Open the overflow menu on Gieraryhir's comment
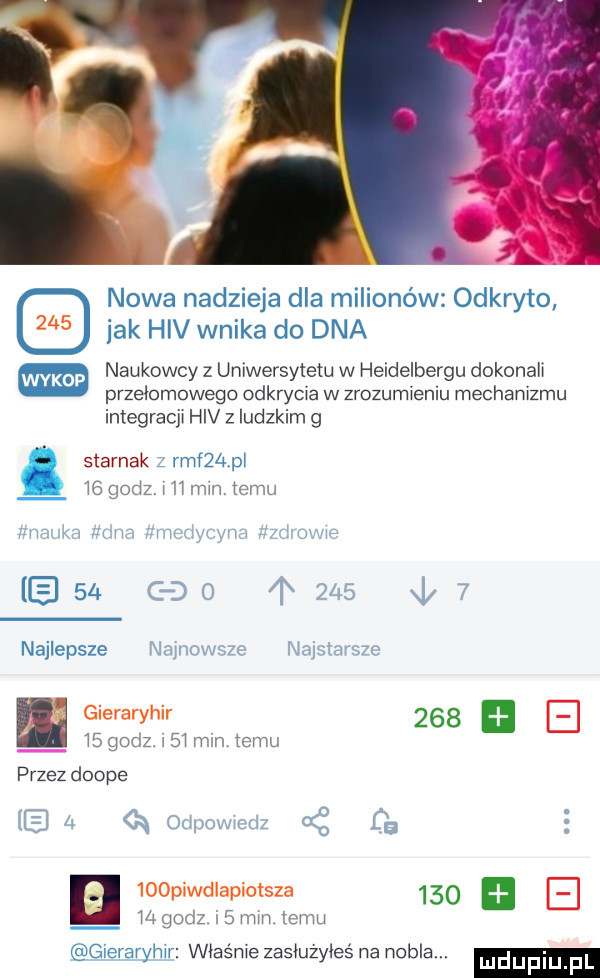Viewport: 600px width, 978px height. tap(567, 822)
